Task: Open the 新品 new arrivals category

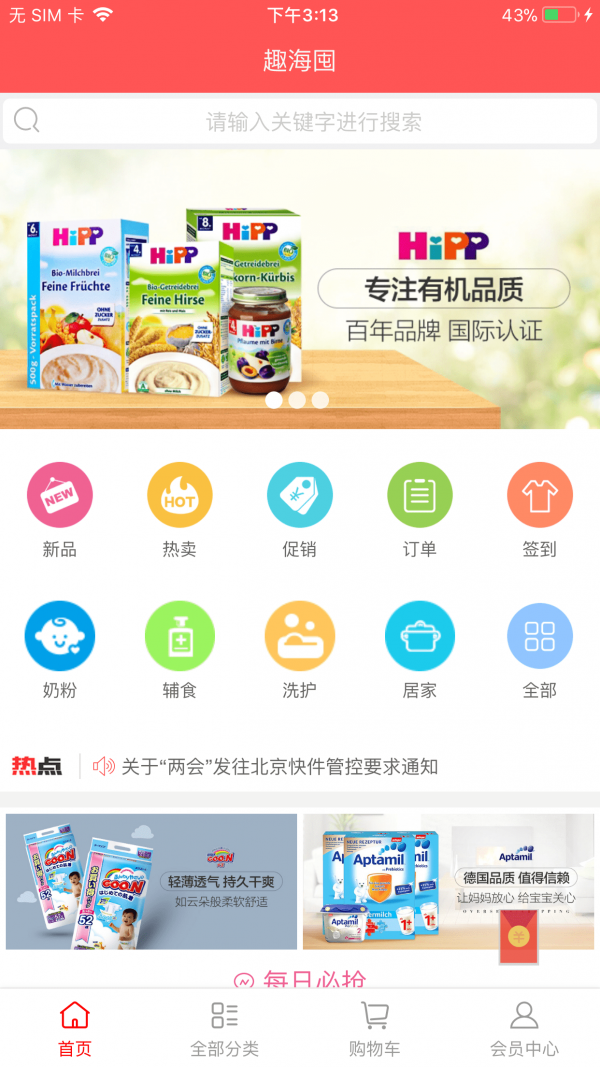Action: [x=60, y=496]
